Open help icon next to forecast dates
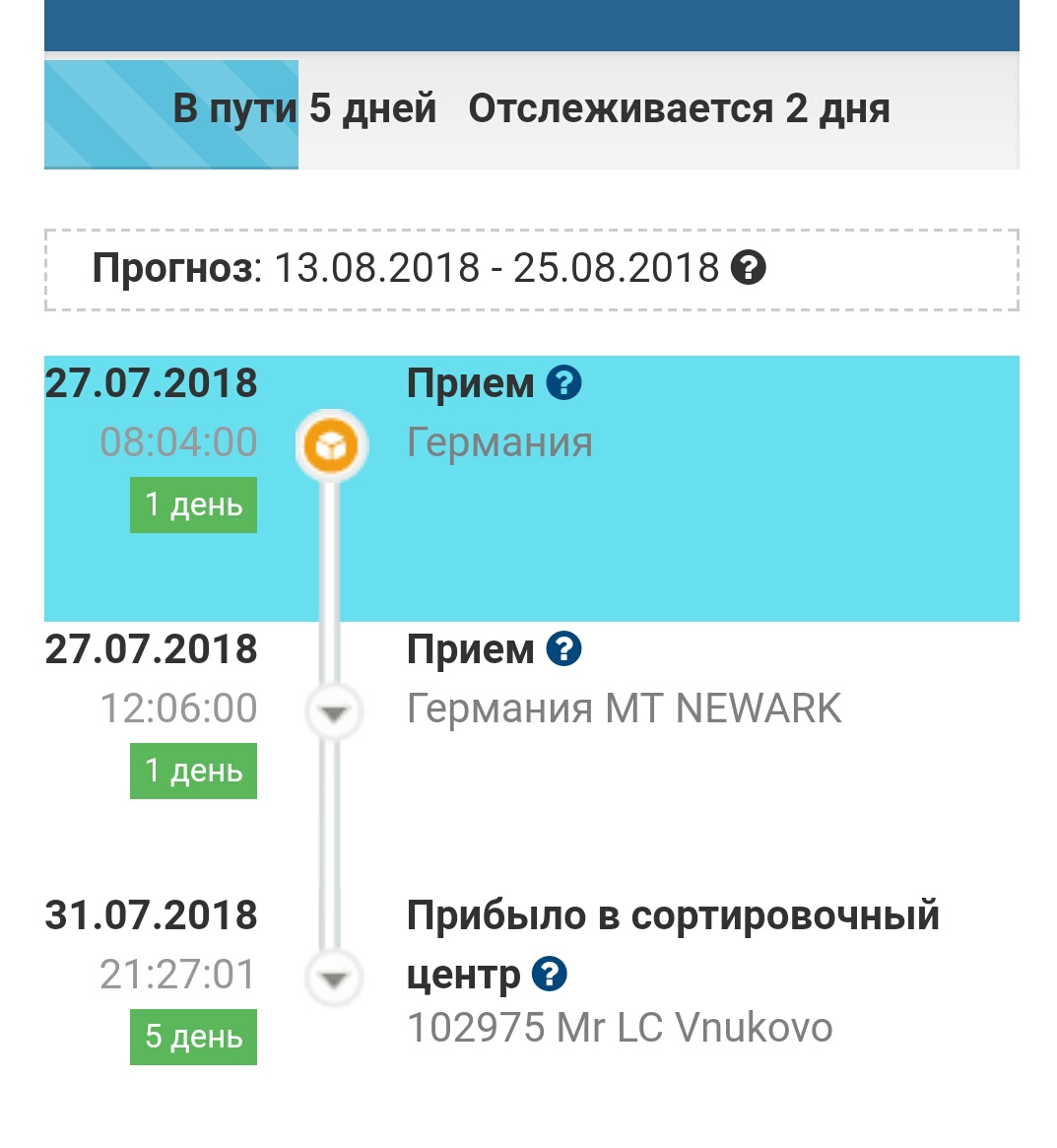This screenshot has height=1148, width=1057. (x=749, y=268)
